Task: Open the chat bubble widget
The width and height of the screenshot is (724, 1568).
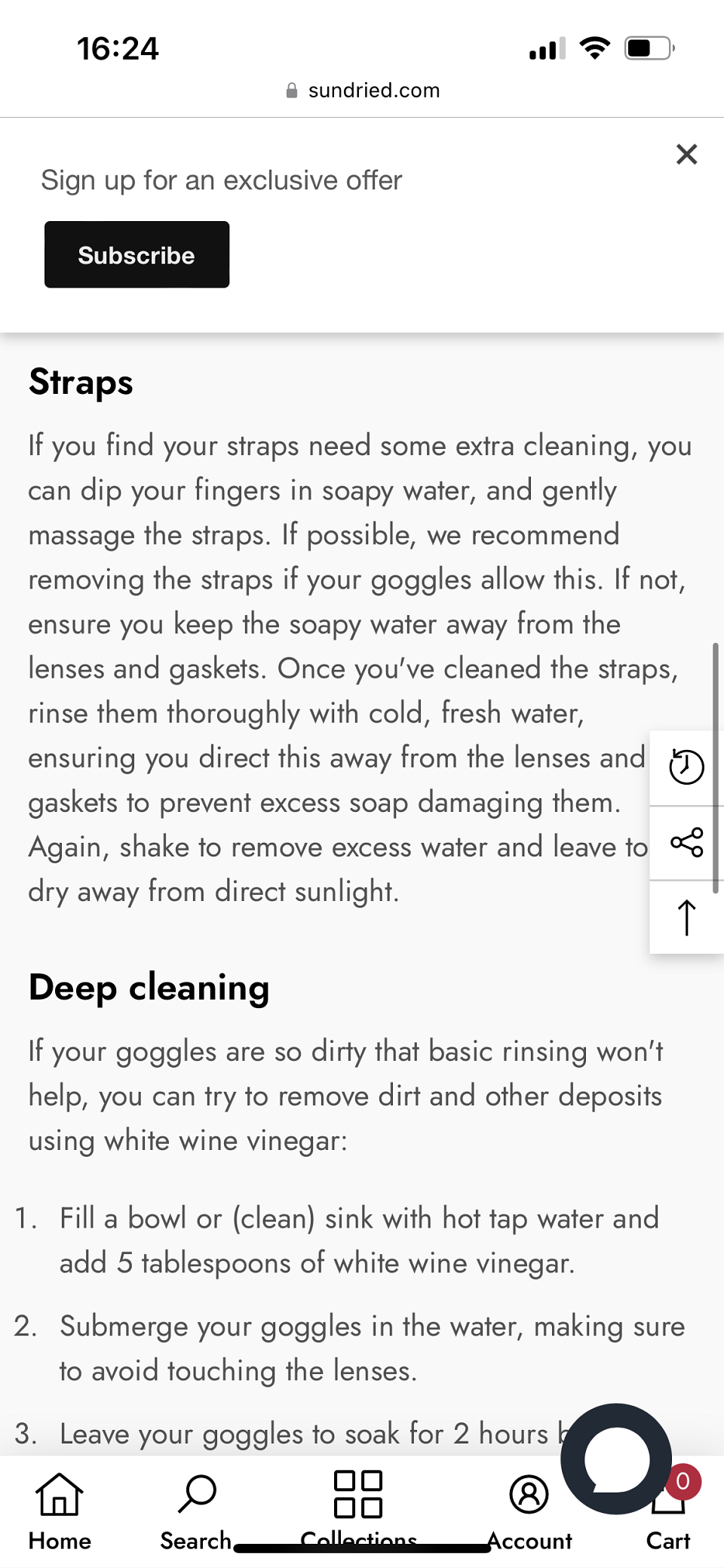Action: click(x=616, y=1459)
